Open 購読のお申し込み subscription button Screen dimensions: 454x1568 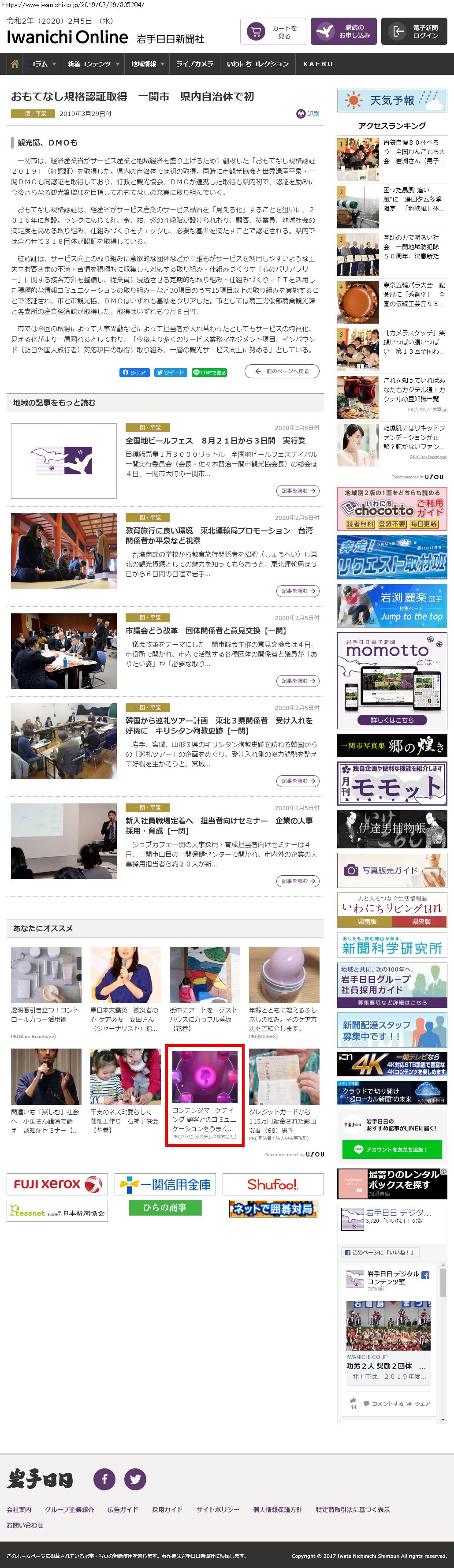[343, 32]
